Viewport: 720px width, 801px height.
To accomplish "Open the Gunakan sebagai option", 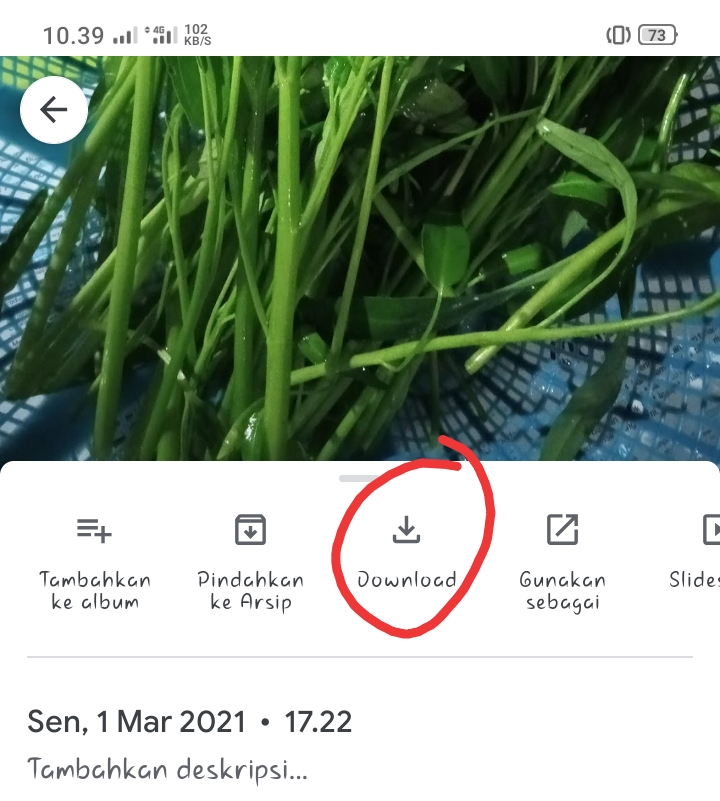I will [562, 560].
